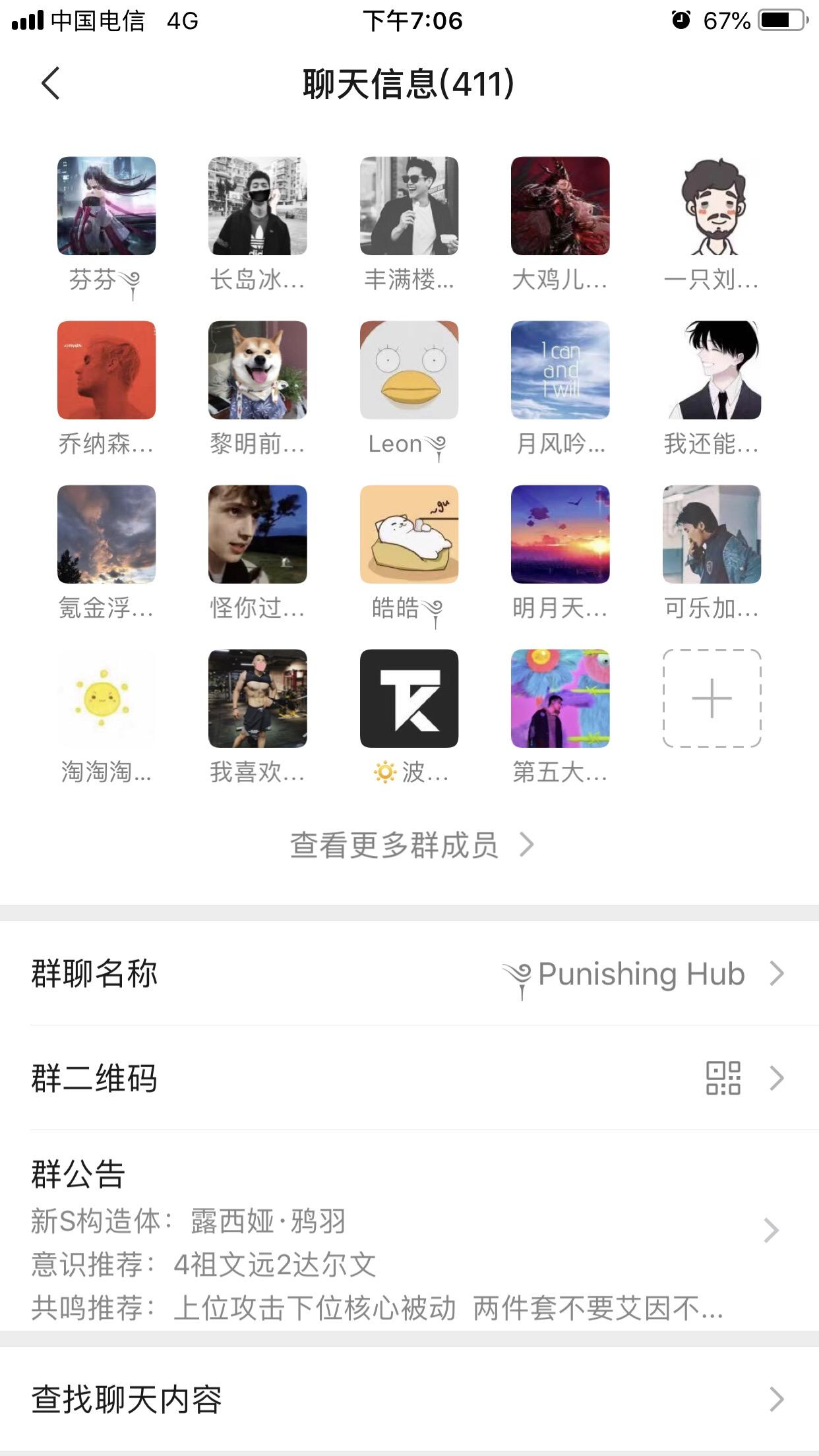This screenshot has width=819, height=1456.
Task: View member 长岛冰... profile
Action: point(258,206)
